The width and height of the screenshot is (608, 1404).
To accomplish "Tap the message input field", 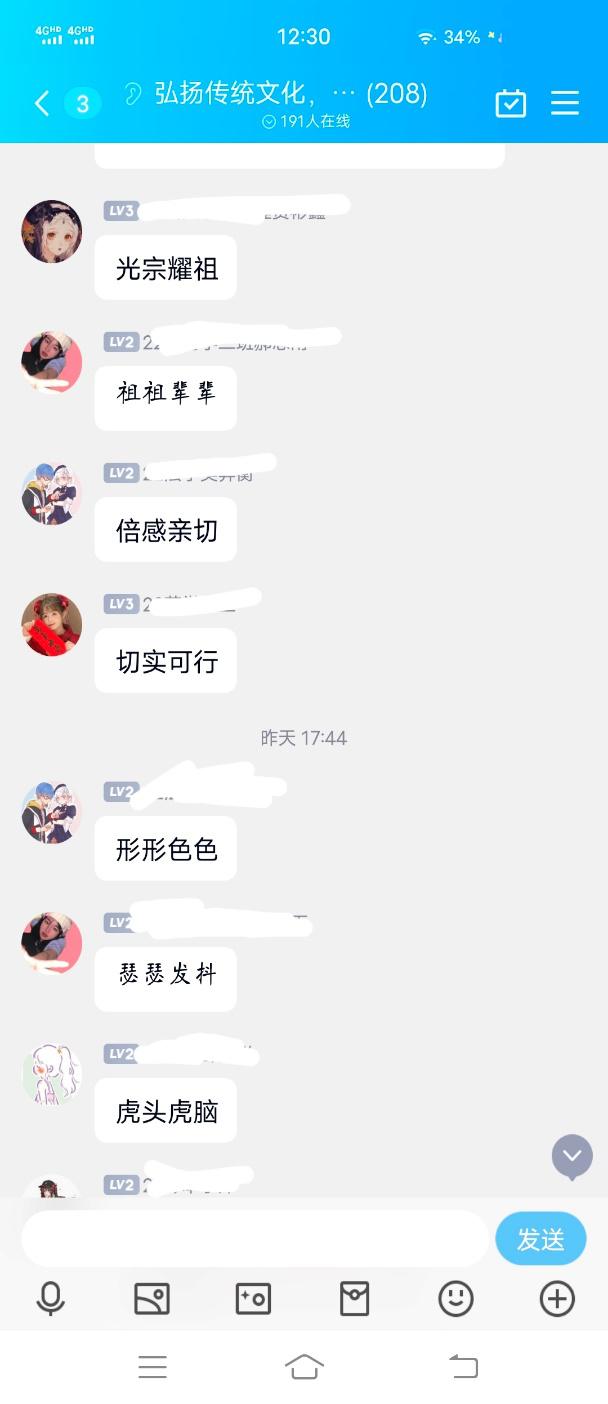I will (x=255, y=1239).
